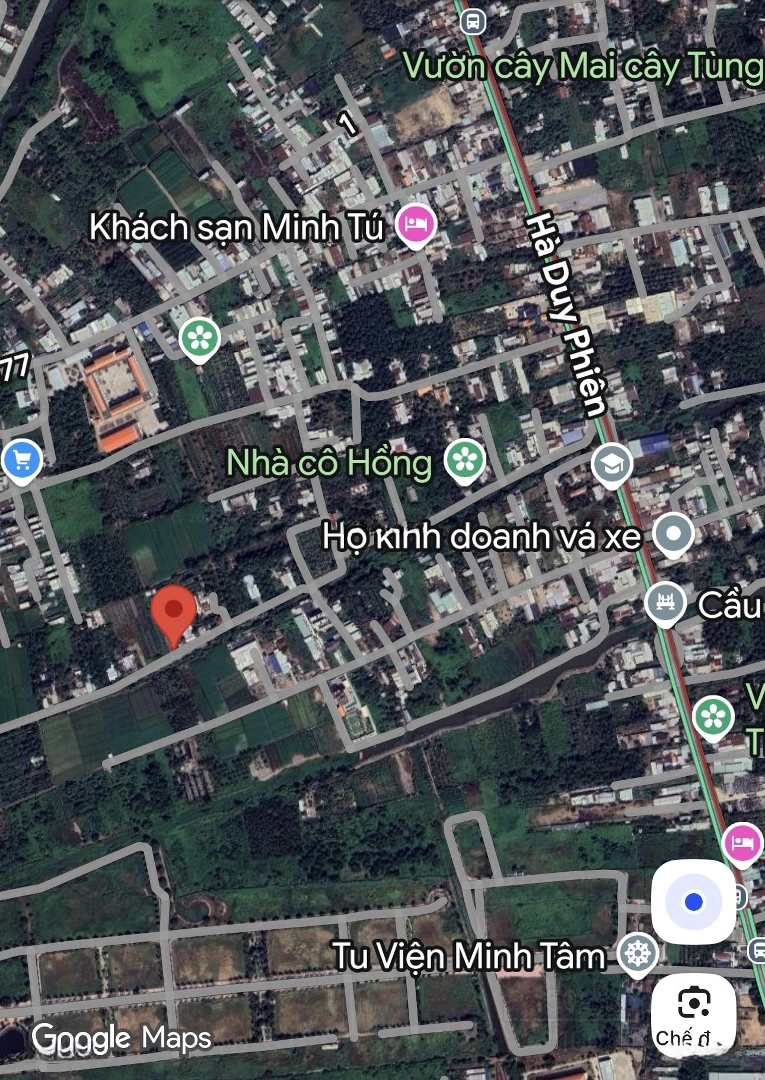
Task: Select the Vườn cây Mai cây Tùng place
Action: [582, 66]
